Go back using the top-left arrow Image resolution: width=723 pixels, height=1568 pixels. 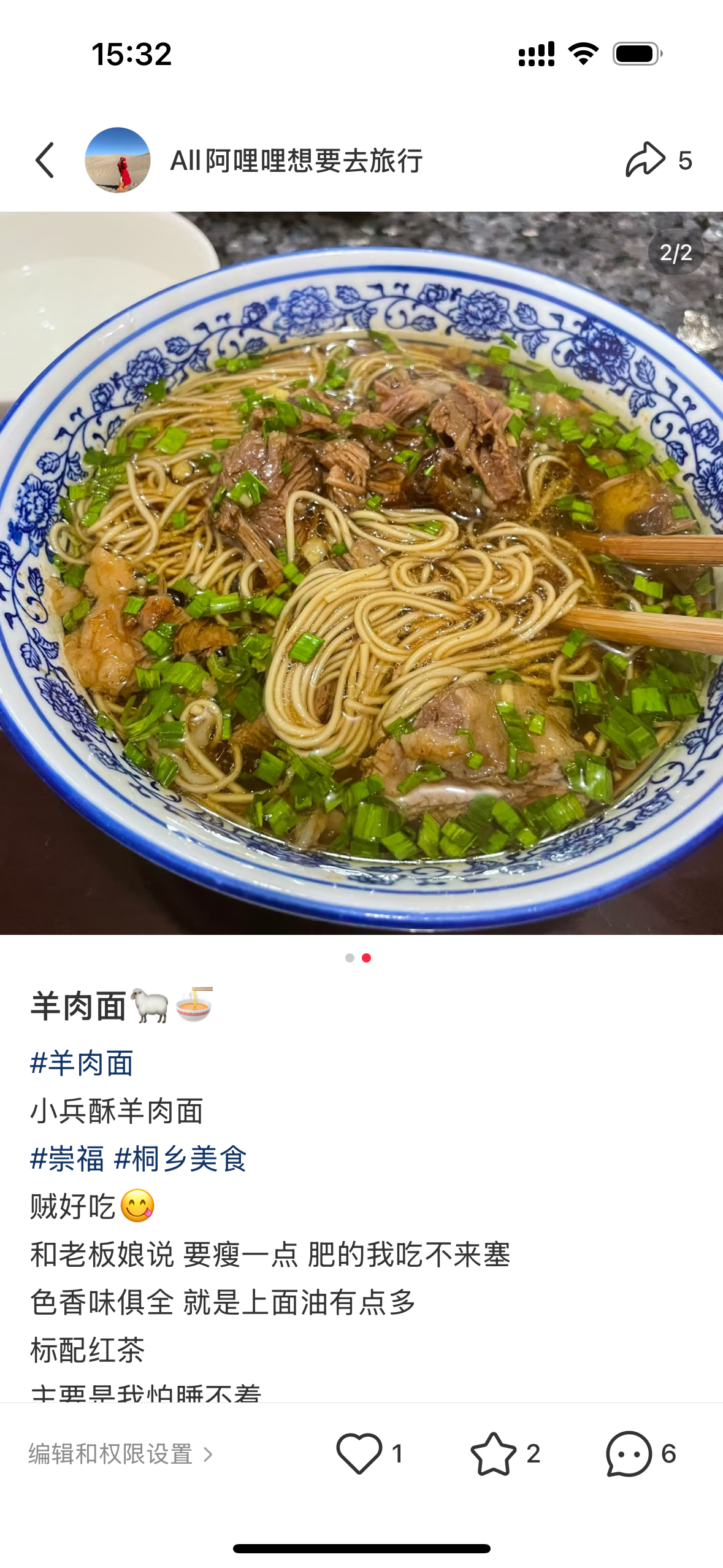pos(45,161)
